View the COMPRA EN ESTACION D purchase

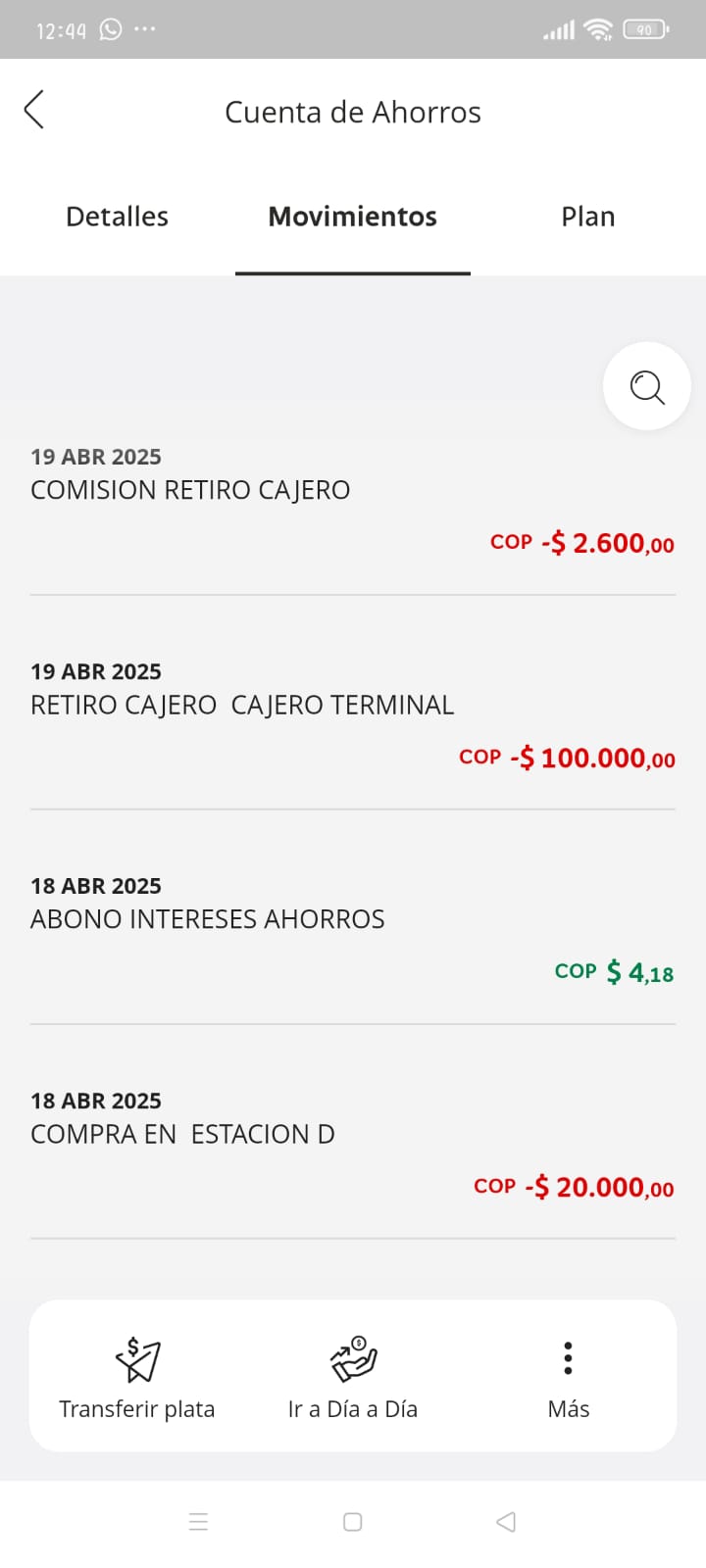point(352,1144)
